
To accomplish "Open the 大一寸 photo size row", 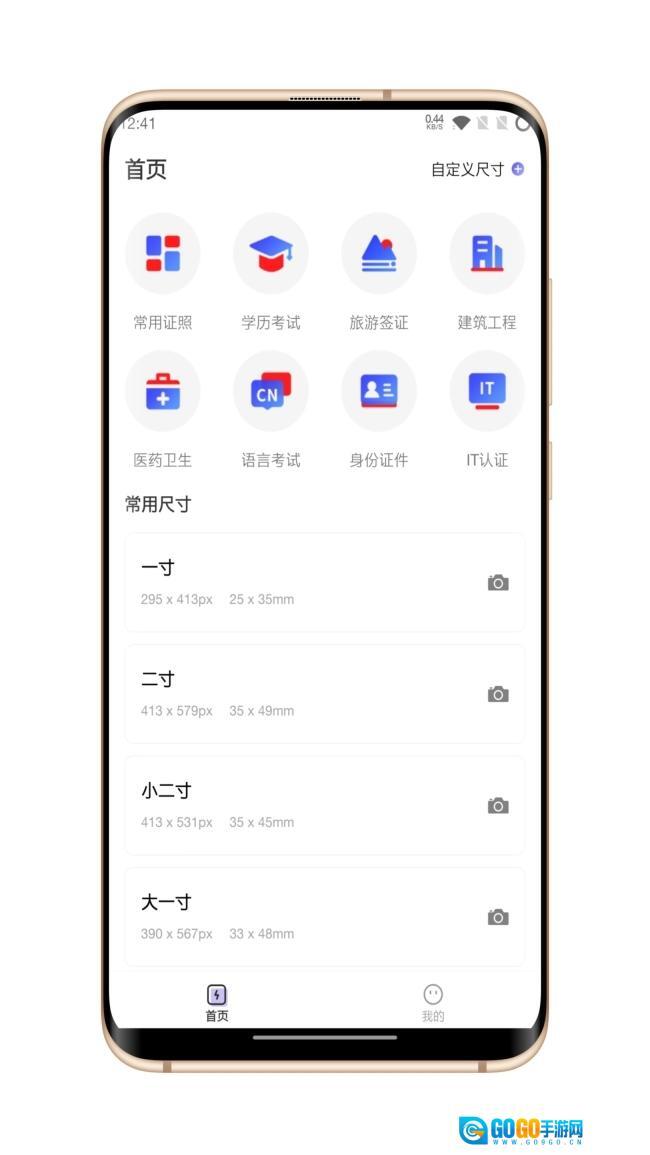I will [324, 917].
